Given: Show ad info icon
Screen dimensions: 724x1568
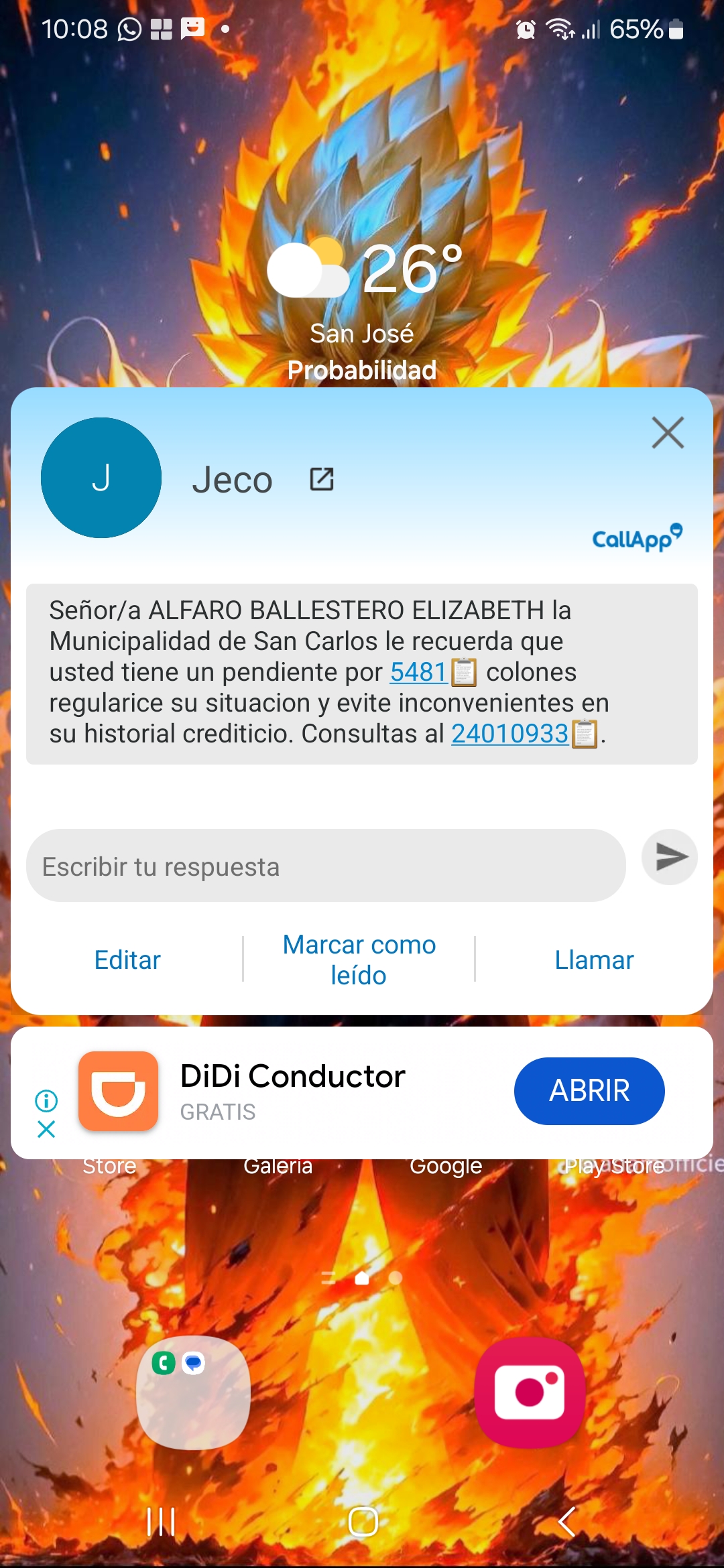Looking at the screenshot, I should (46, 1100).
